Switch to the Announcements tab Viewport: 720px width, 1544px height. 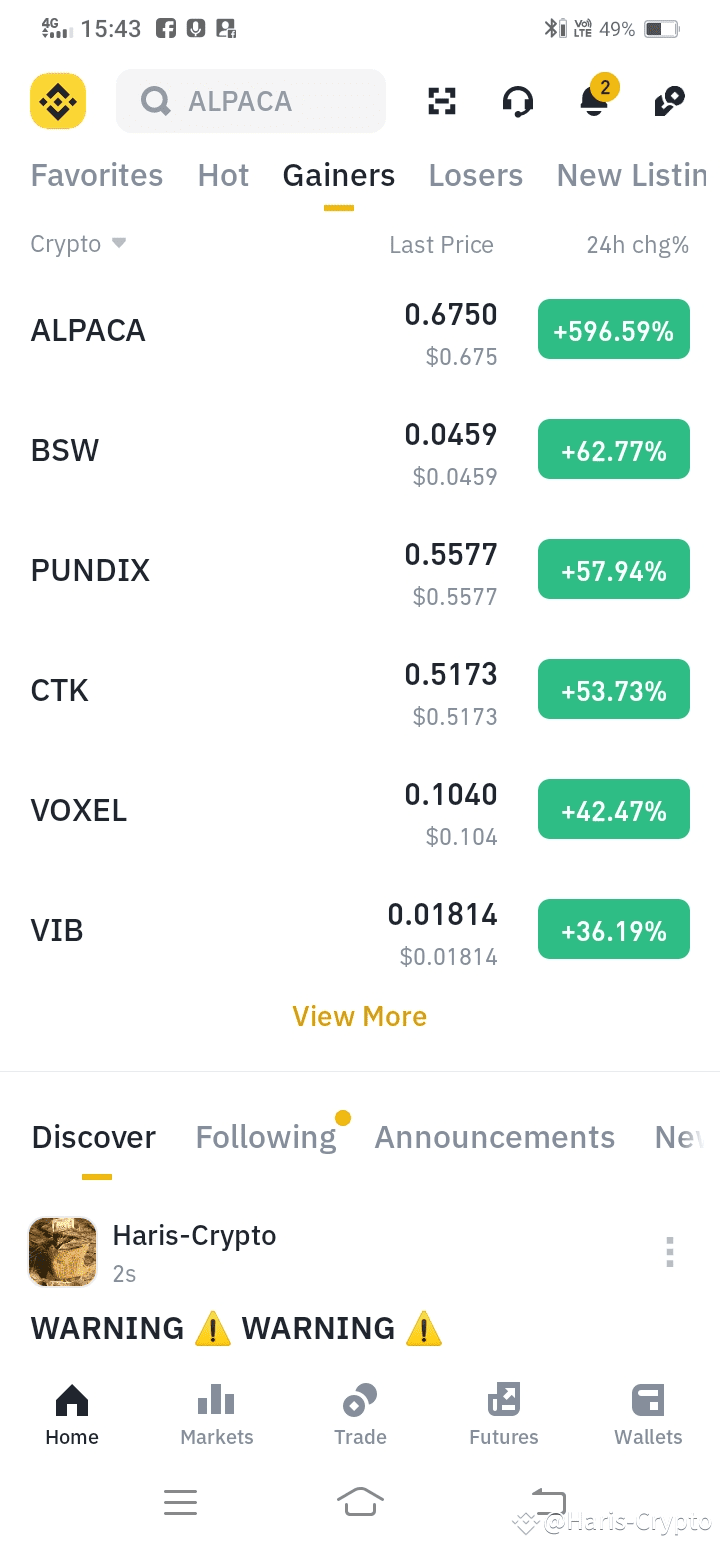(495, 1137)
